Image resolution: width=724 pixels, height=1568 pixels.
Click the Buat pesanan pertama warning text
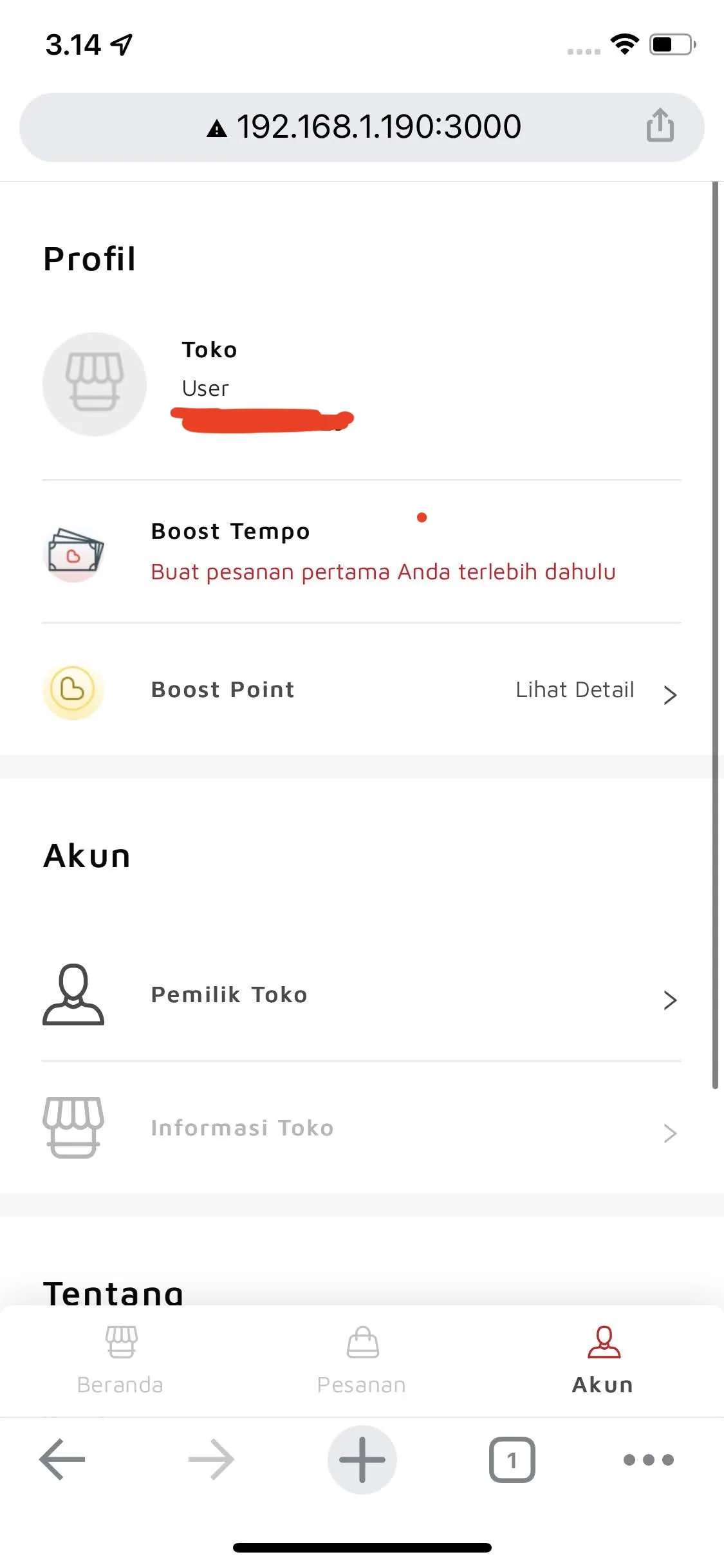click(382, 572)
